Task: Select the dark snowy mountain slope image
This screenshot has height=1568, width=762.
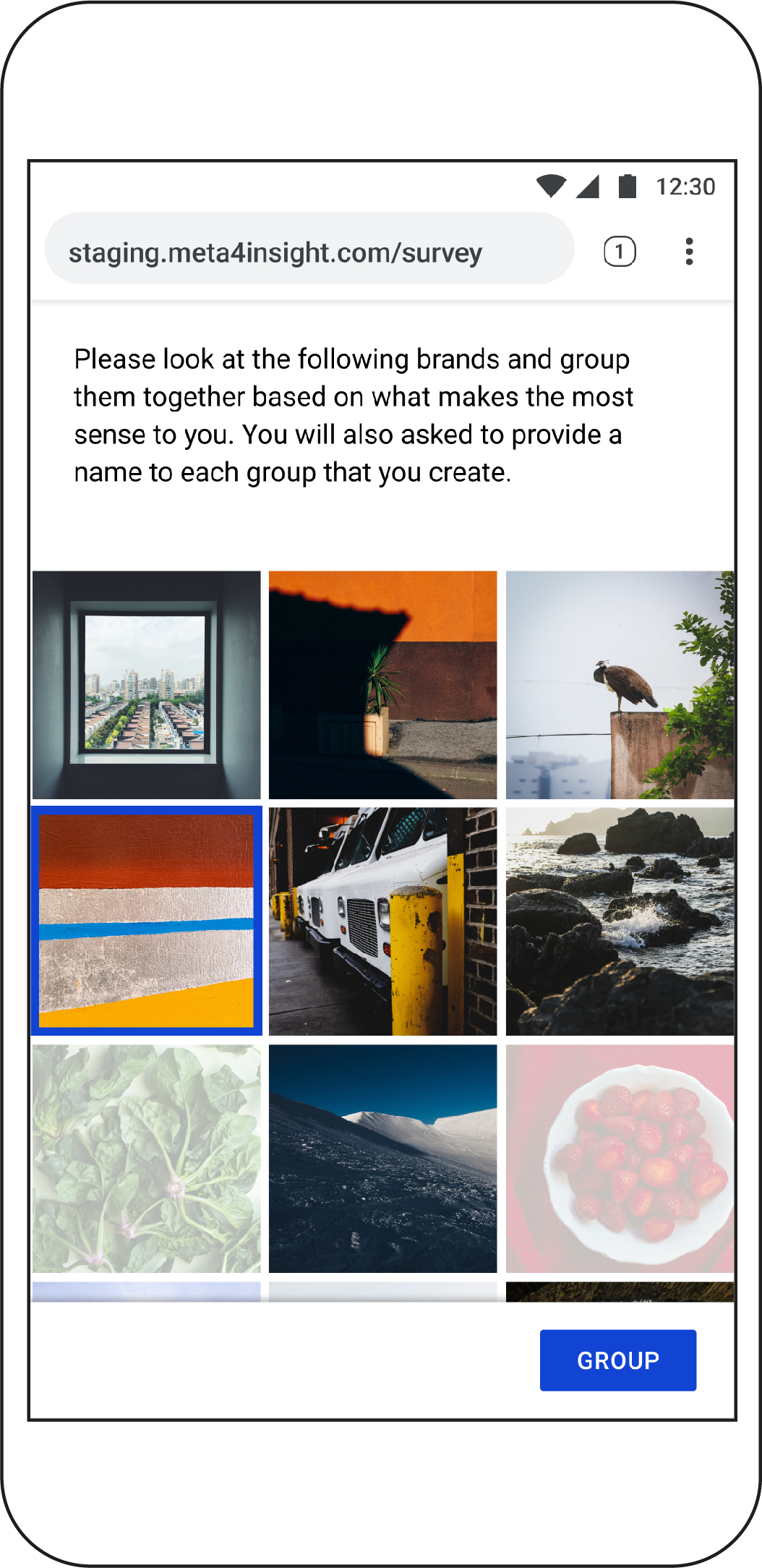Action: [382, 1158]
